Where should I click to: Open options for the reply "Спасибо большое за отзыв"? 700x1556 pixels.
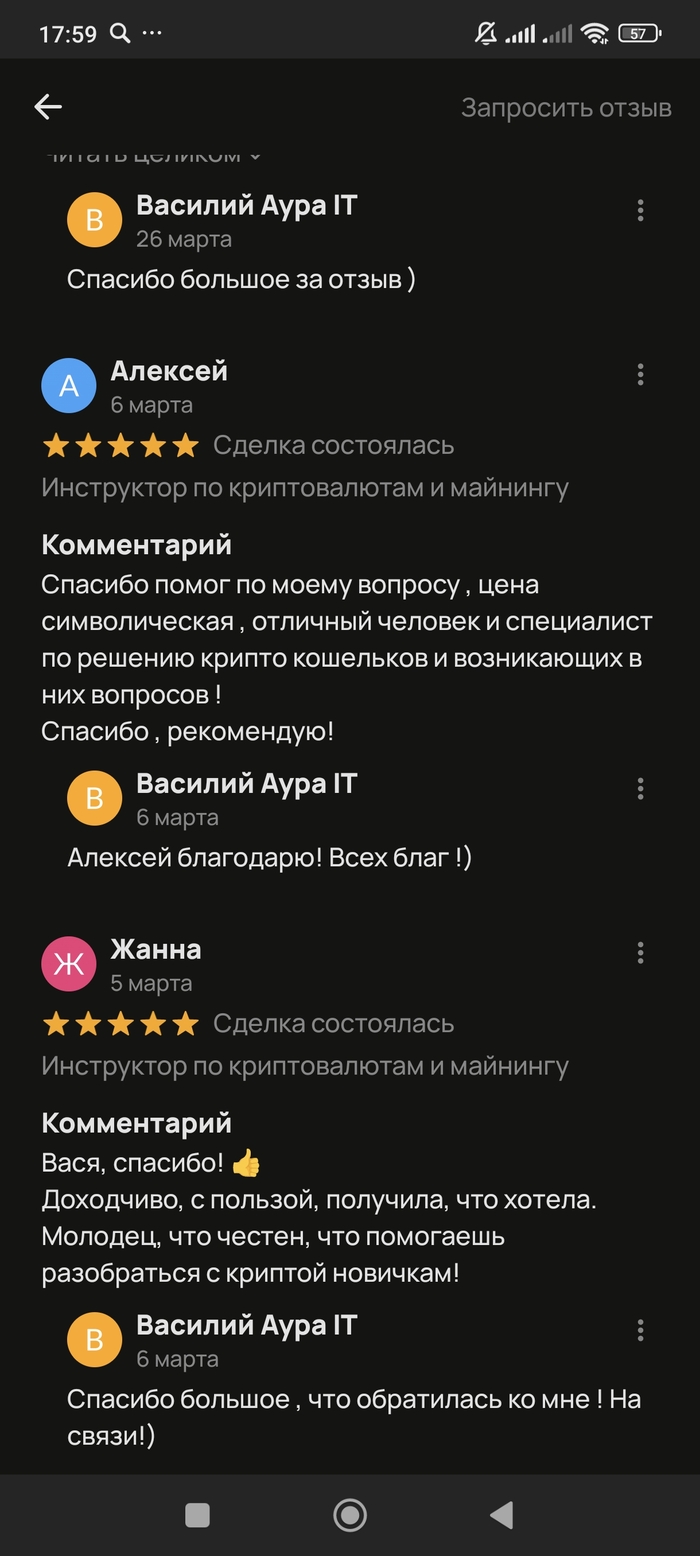(x=640, y=210)
